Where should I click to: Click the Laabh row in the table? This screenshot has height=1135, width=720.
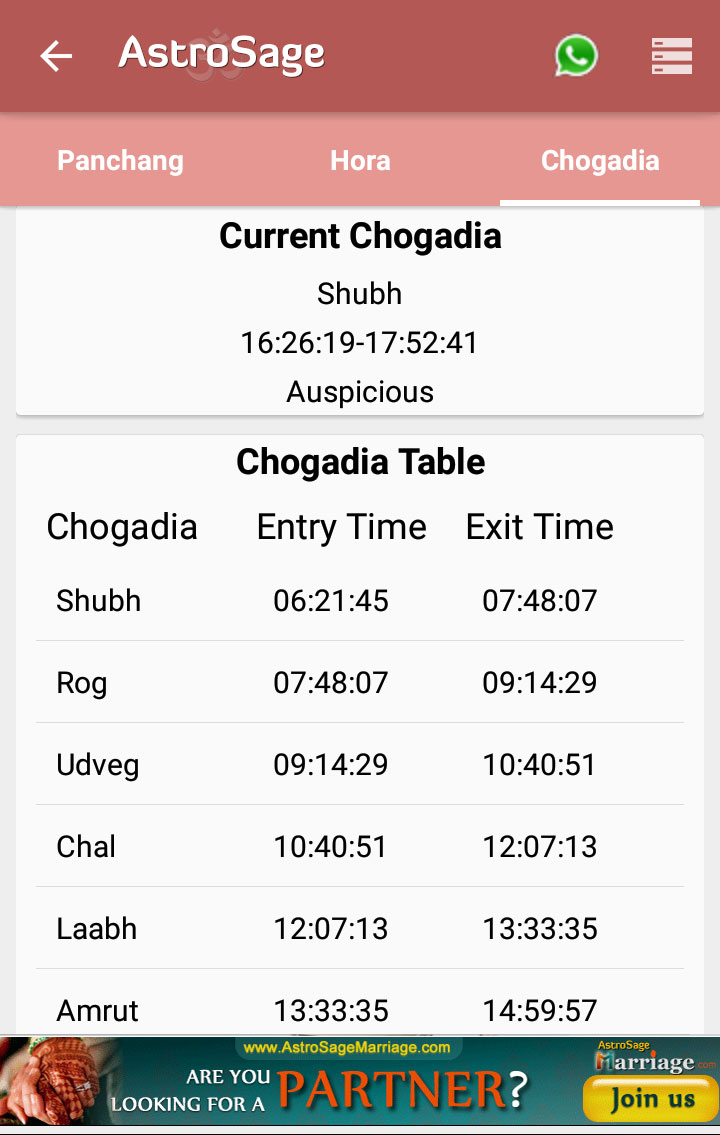(360, 928)
